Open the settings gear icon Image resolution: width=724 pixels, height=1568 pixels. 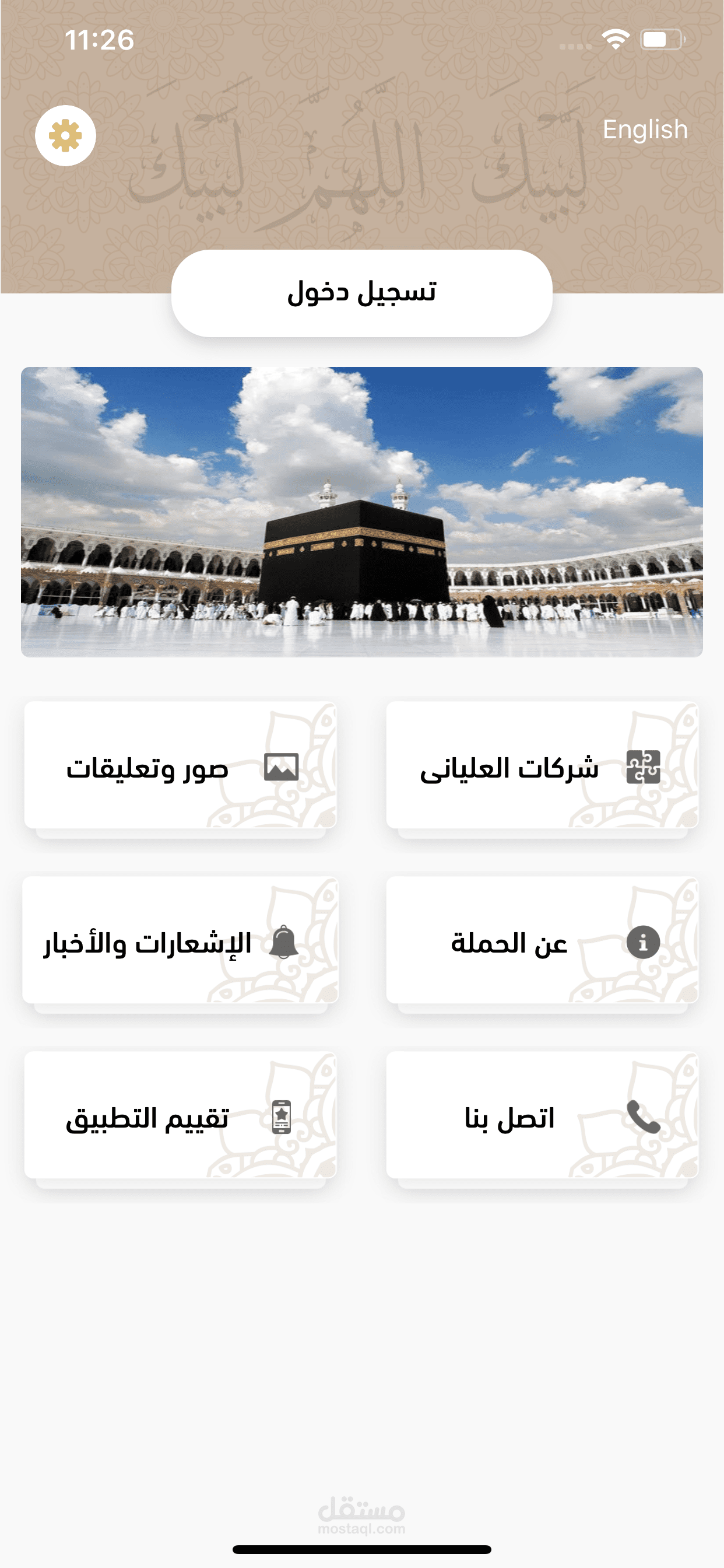tap(65, 135)
